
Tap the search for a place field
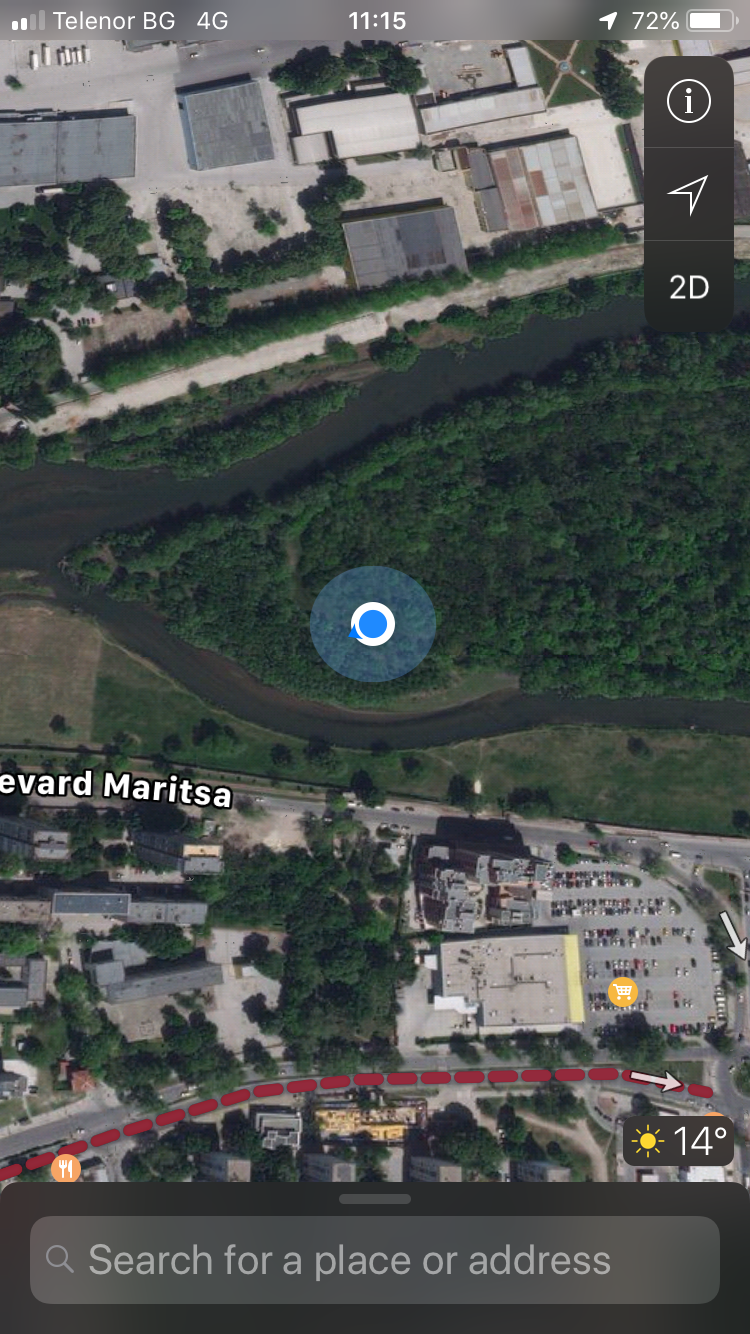pos(375,1260)
